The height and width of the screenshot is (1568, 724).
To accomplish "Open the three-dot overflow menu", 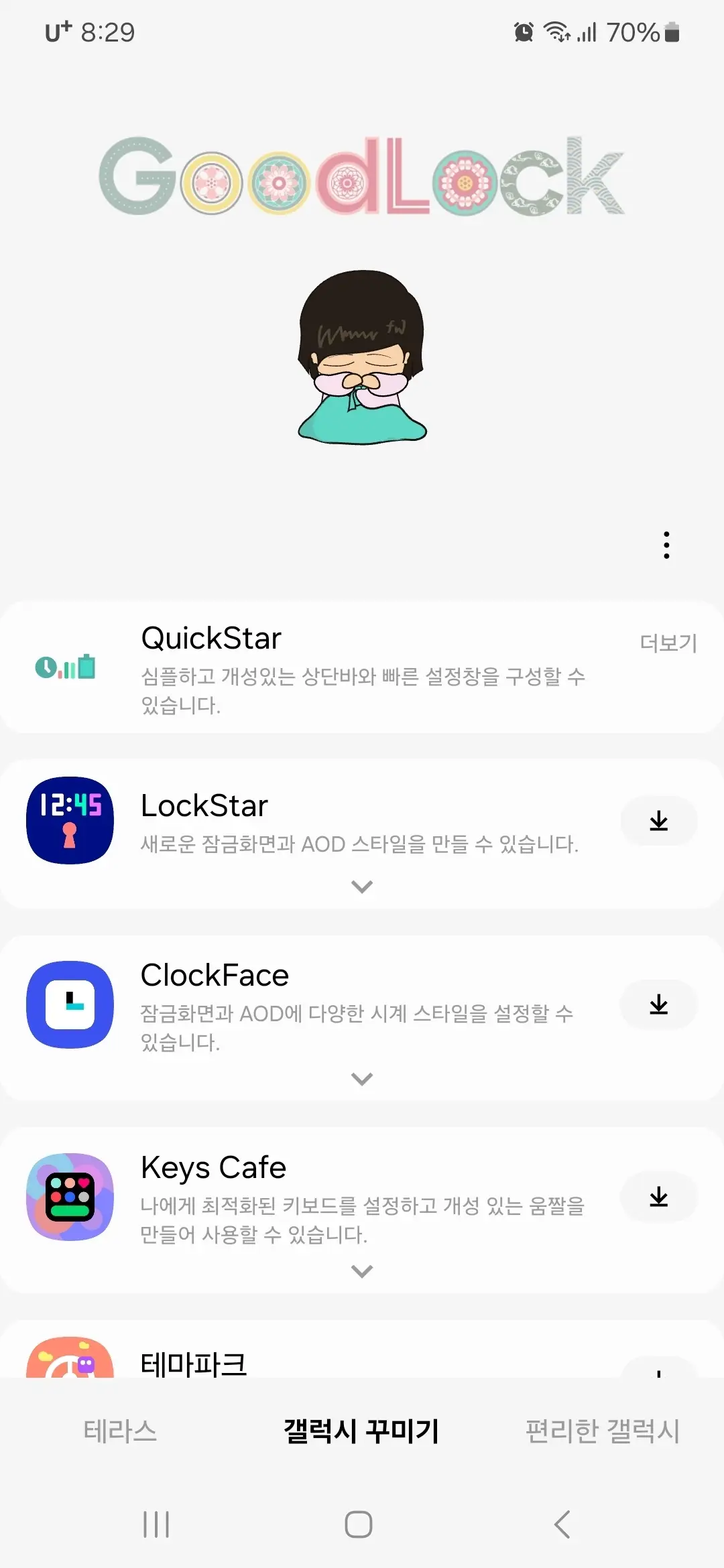I will click(x=666, y=545).
